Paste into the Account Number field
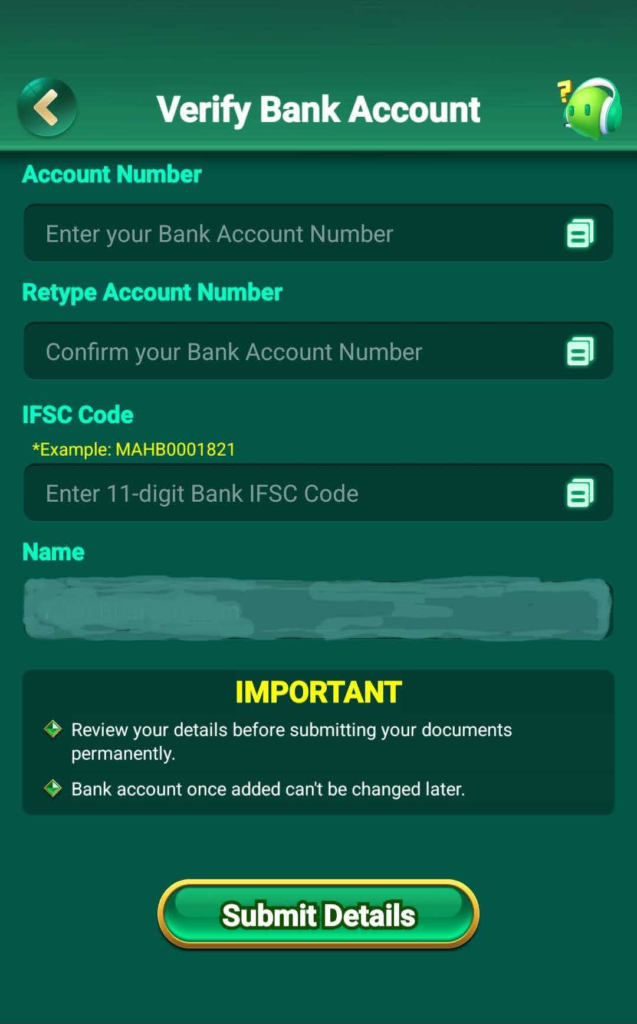This screenshot has width=637, height=1024. click(x=580, y=234)
